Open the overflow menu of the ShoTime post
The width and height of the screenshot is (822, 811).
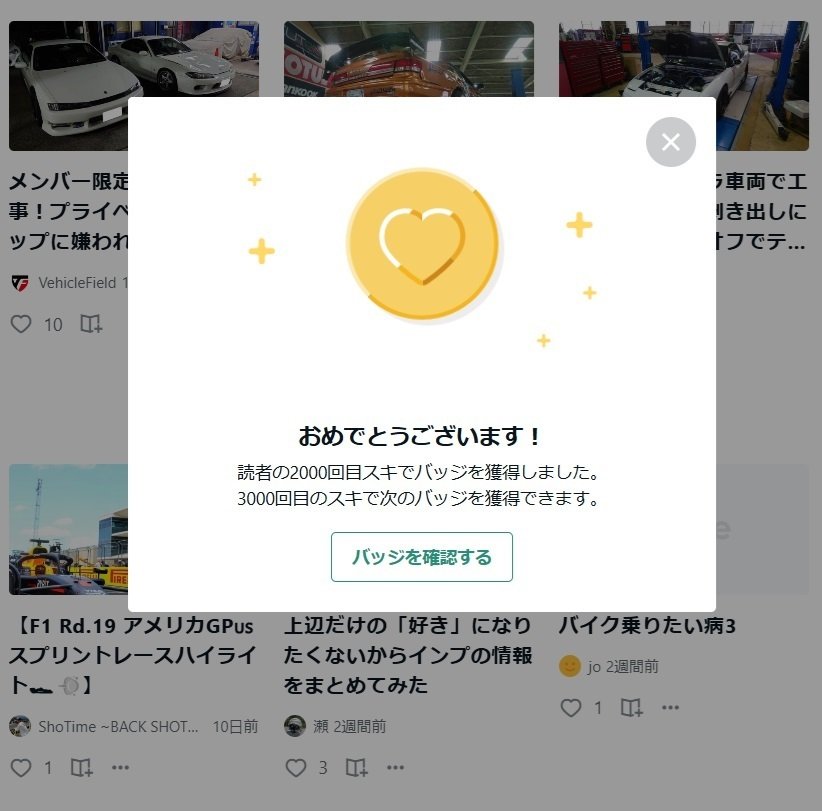pos(120,768)
